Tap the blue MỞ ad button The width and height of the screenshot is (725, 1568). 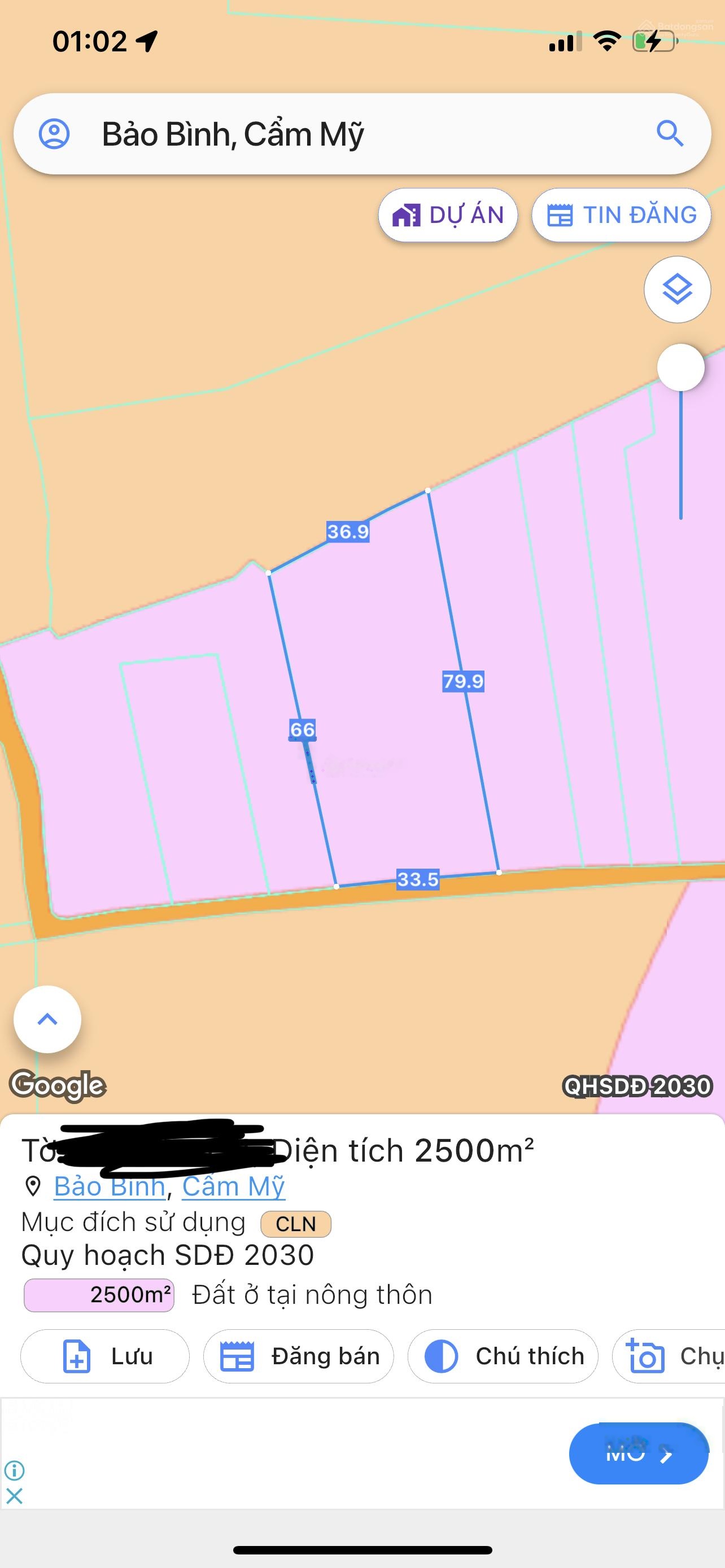point(638,1454)
